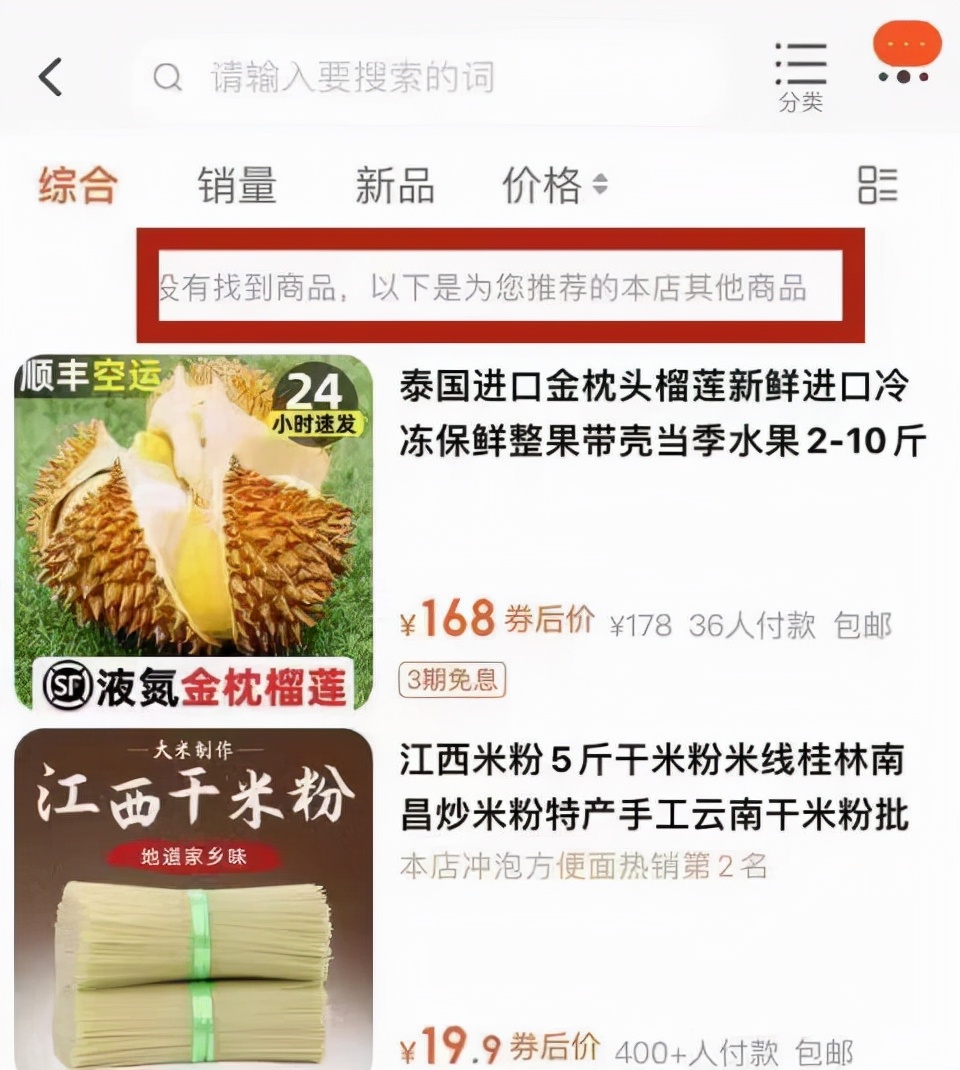This screenshot has height=1070, width=960.
Task: Open the 价格 price sort dropdown
Action: (540, 185)
